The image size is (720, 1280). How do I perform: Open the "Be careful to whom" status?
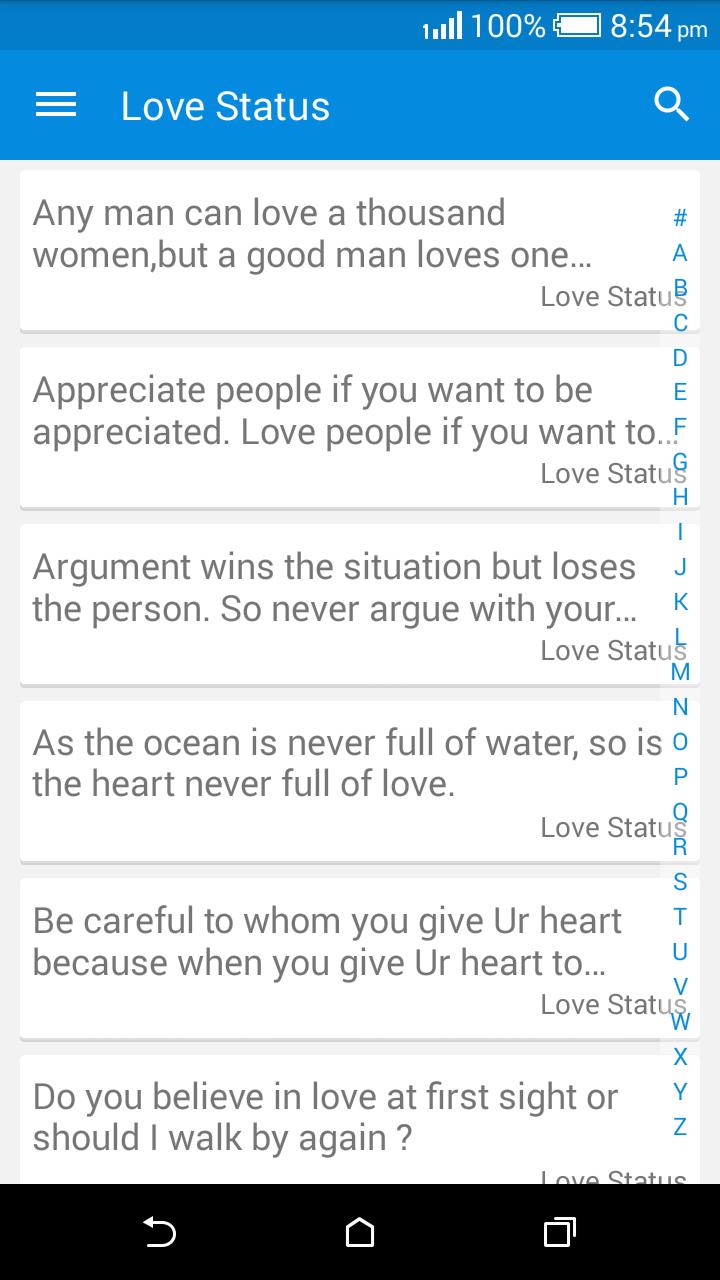pyautogui.click(x=340, y=958)
